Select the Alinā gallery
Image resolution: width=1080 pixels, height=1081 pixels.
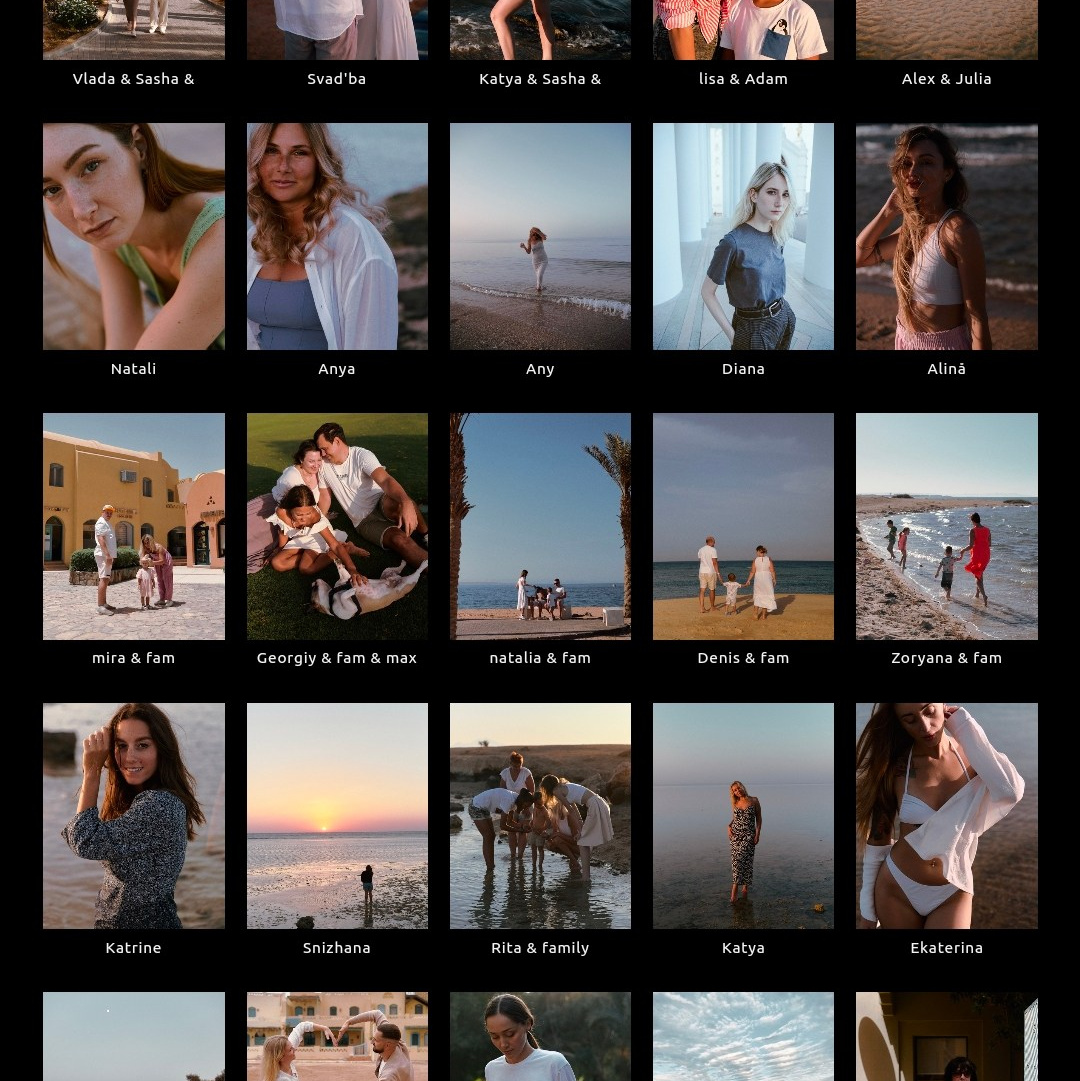(x=946, y=237)
